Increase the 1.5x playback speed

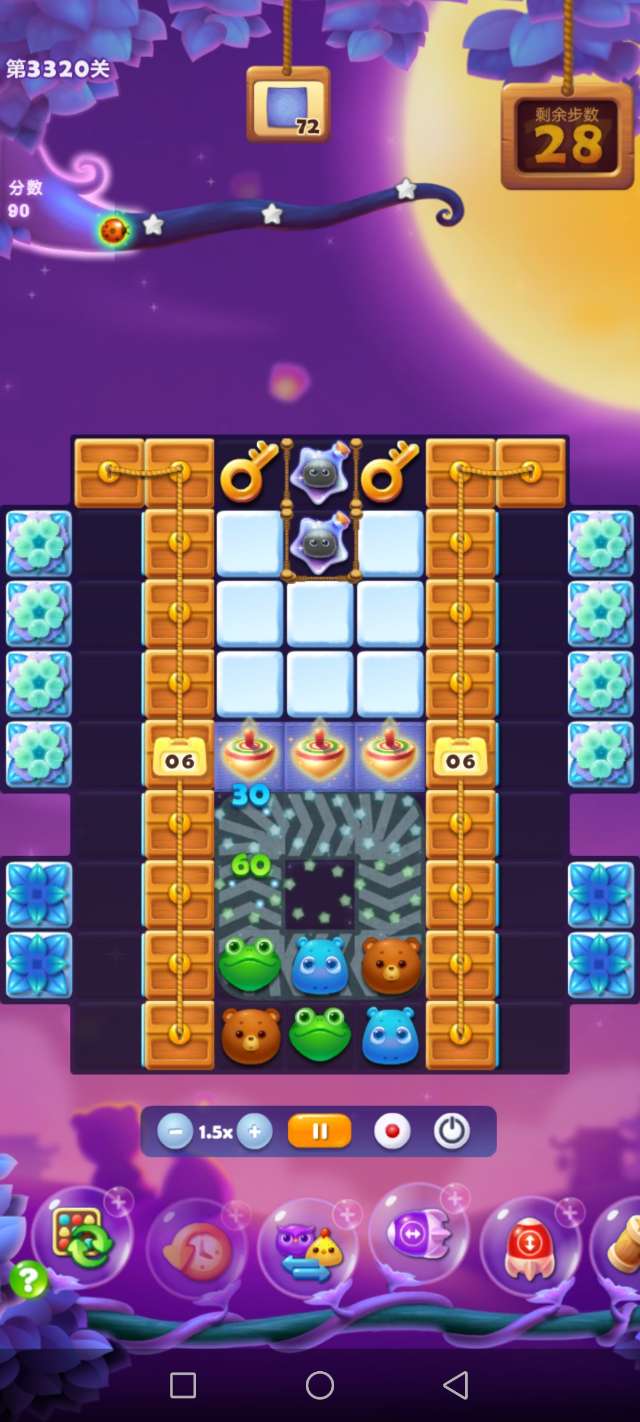pos(255,1132)
